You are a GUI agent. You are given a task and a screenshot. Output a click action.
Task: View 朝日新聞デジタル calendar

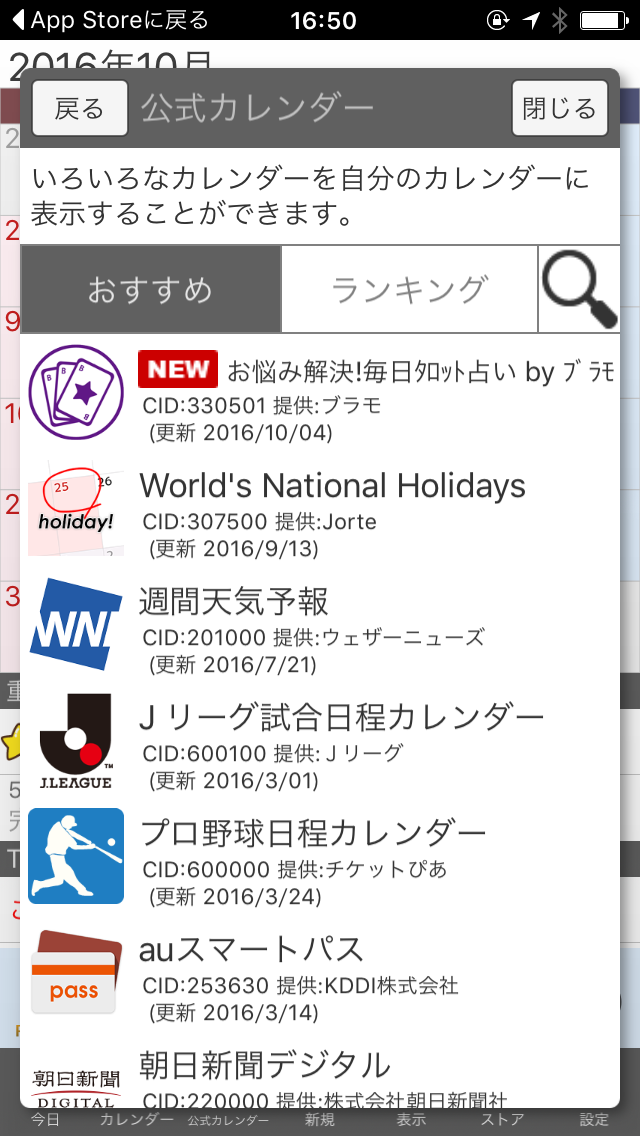pyautogui.click(x=320, y=1078)
